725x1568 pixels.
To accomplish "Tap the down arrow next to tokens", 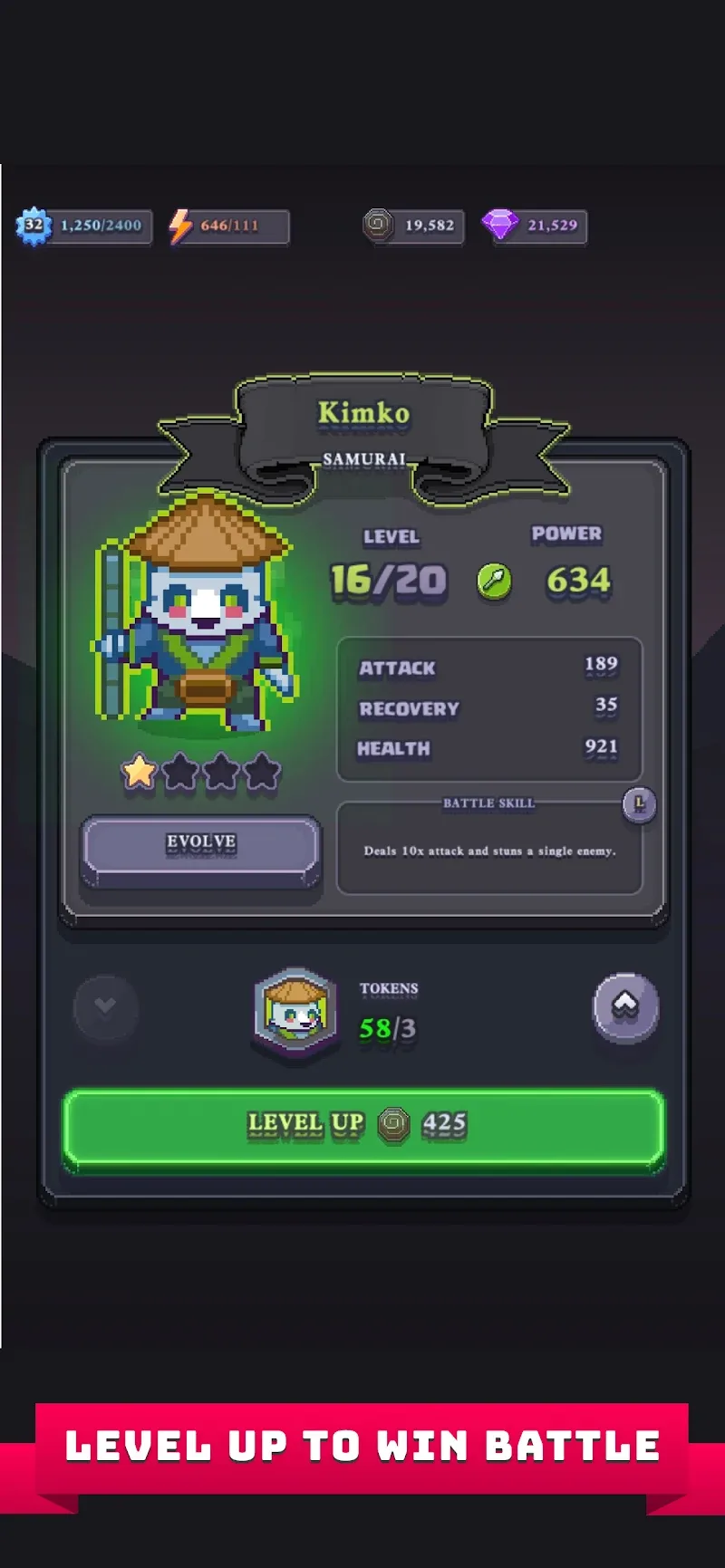I will pos(106,1006).
